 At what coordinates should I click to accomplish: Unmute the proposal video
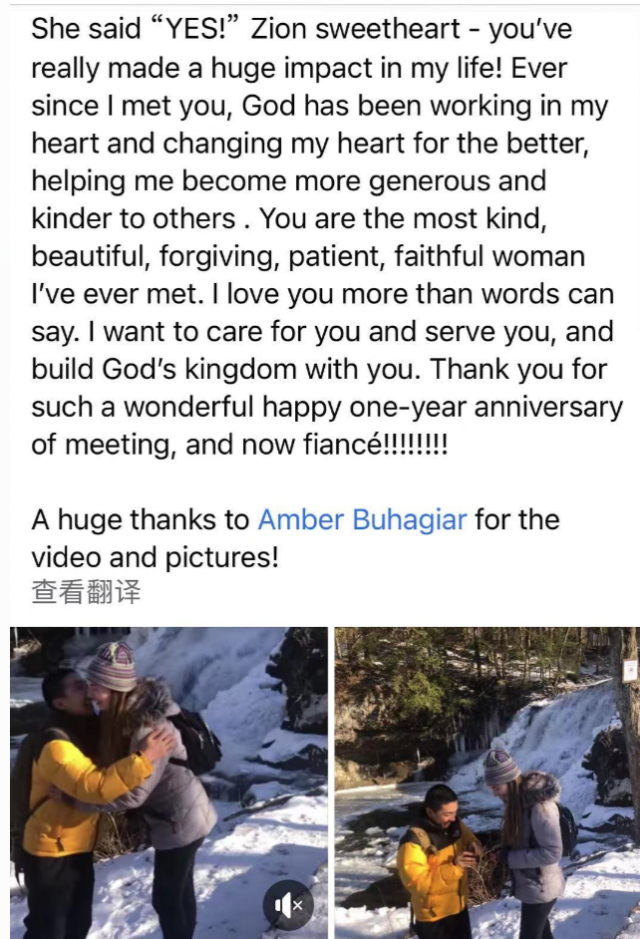288,907
